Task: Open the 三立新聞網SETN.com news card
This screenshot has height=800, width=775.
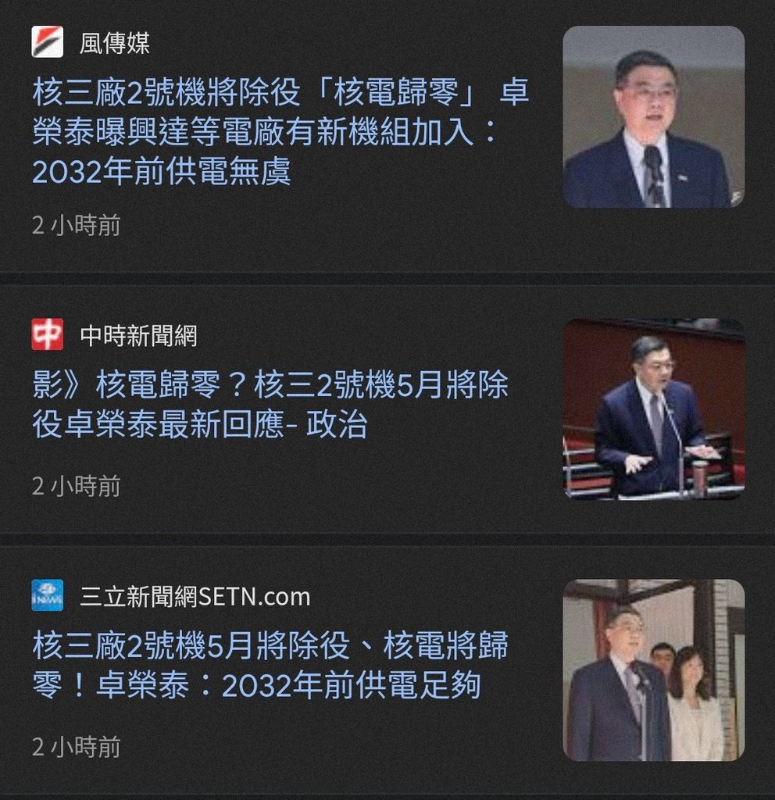Action: click(x=270, y=665)
